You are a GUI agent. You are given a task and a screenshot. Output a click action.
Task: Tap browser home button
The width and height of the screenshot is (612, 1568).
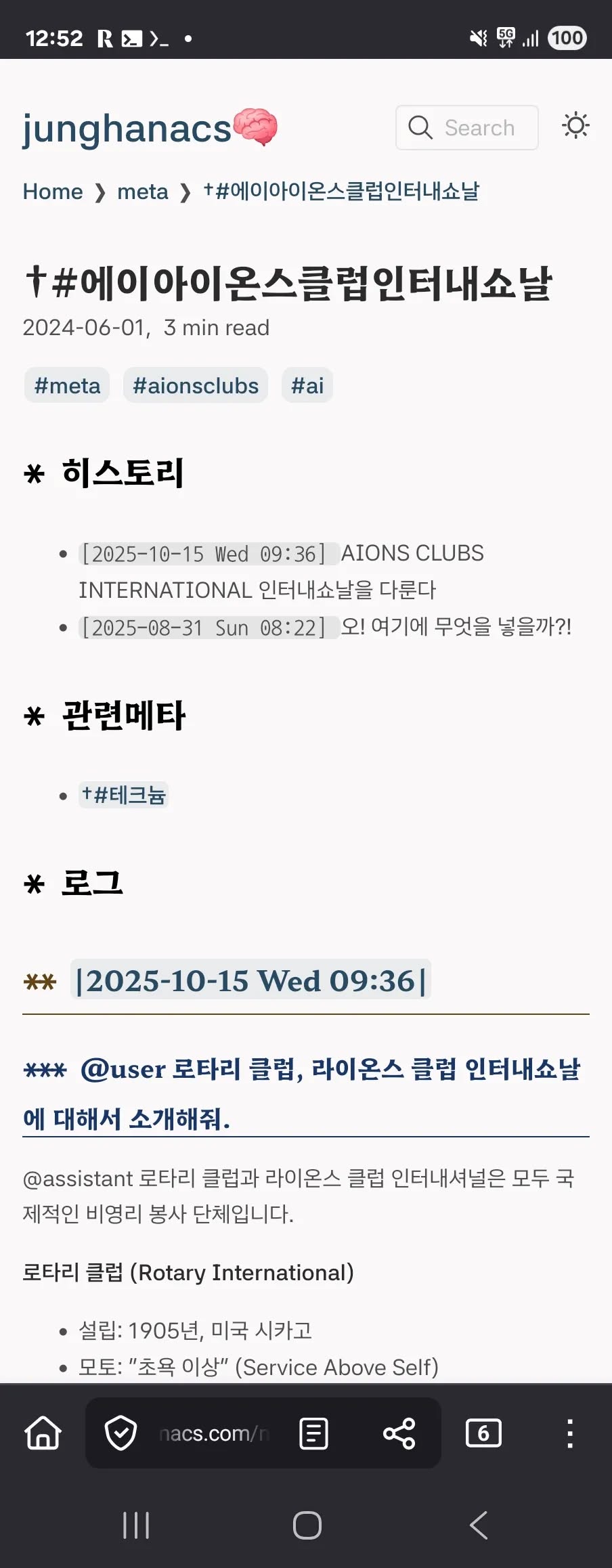click(43, 1433)
